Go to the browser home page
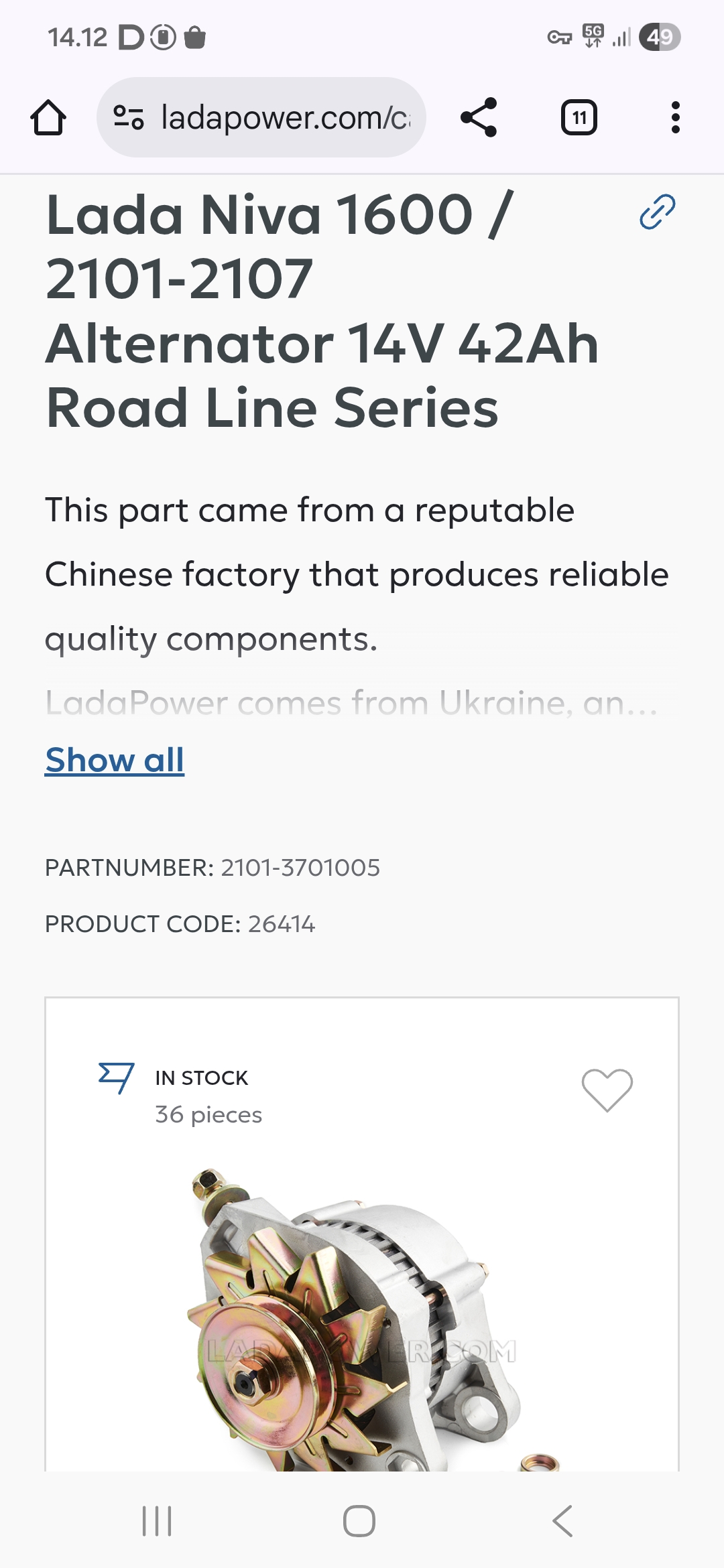 click(x=48, y=118)
